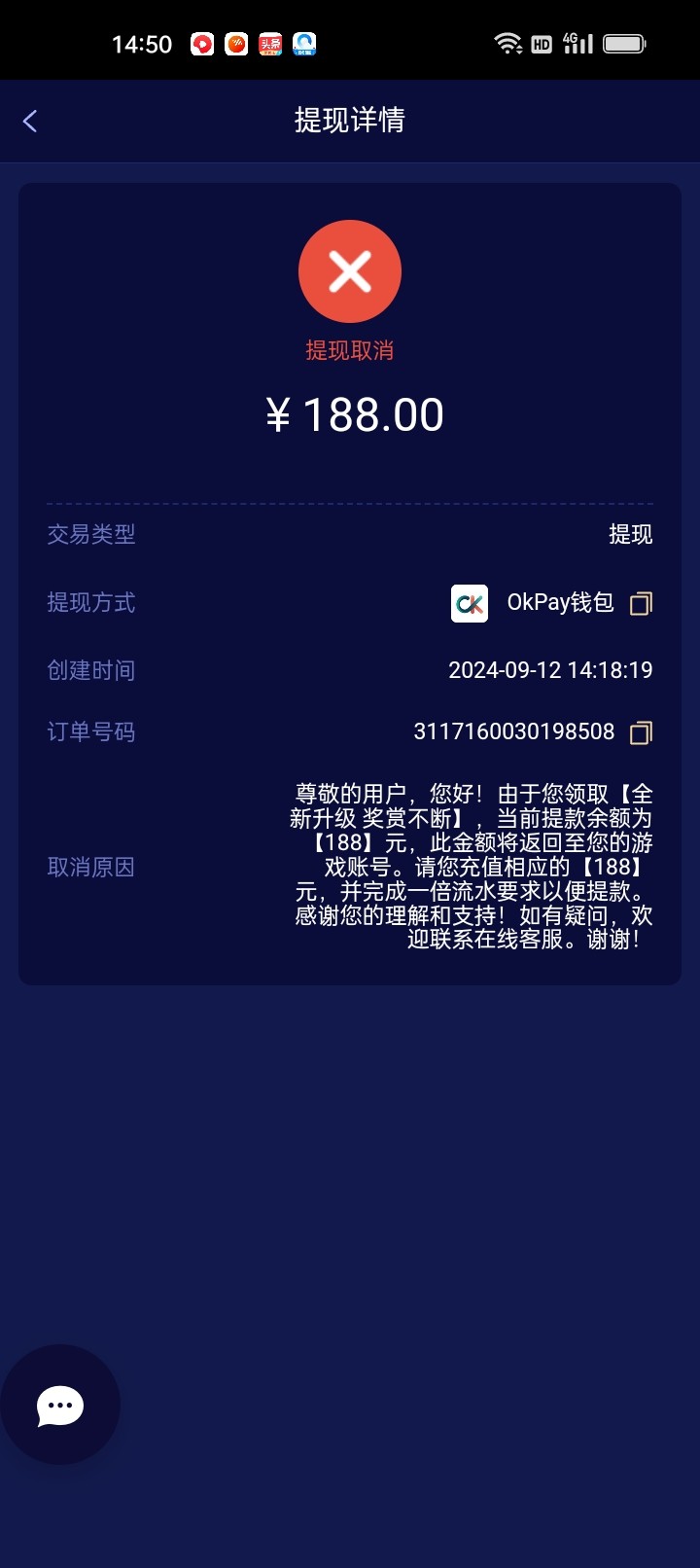Go back from the withdrawal details page
The image size is (700, 1568).
pos(30,121)
